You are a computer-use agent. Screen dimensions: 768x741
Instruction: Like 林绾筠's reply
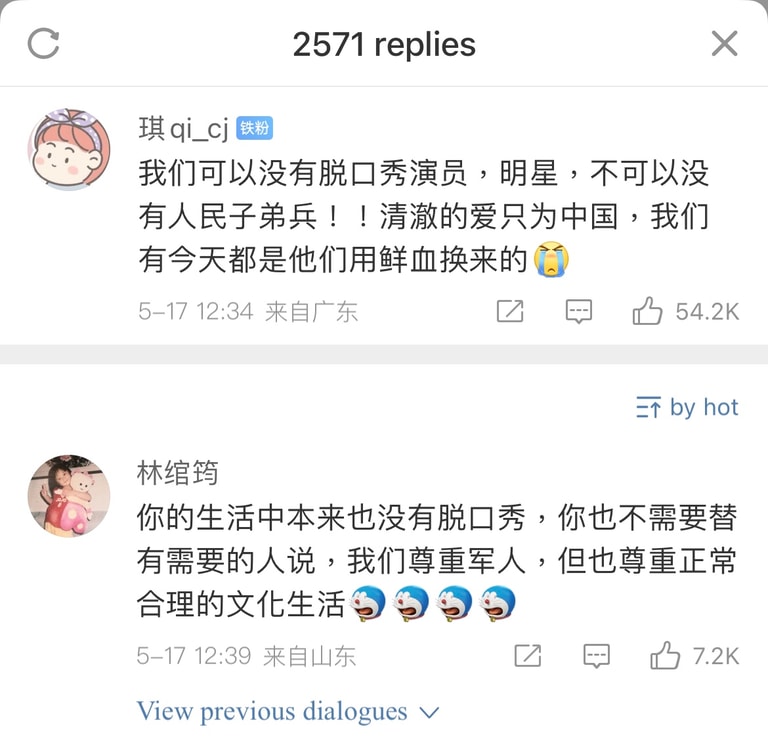pos(665,656)
